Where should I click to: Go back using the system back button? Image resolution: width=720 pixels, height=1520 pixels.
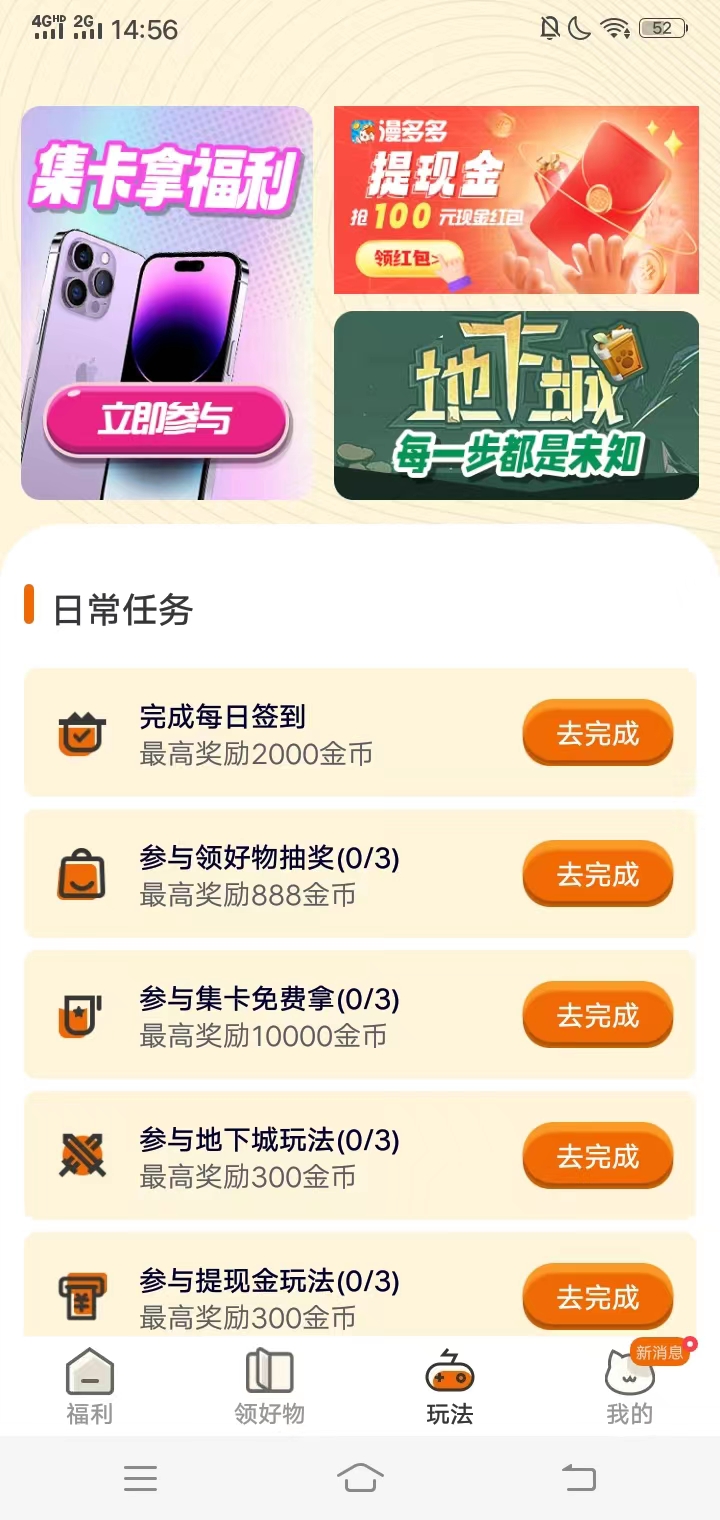click(578, 1477)
